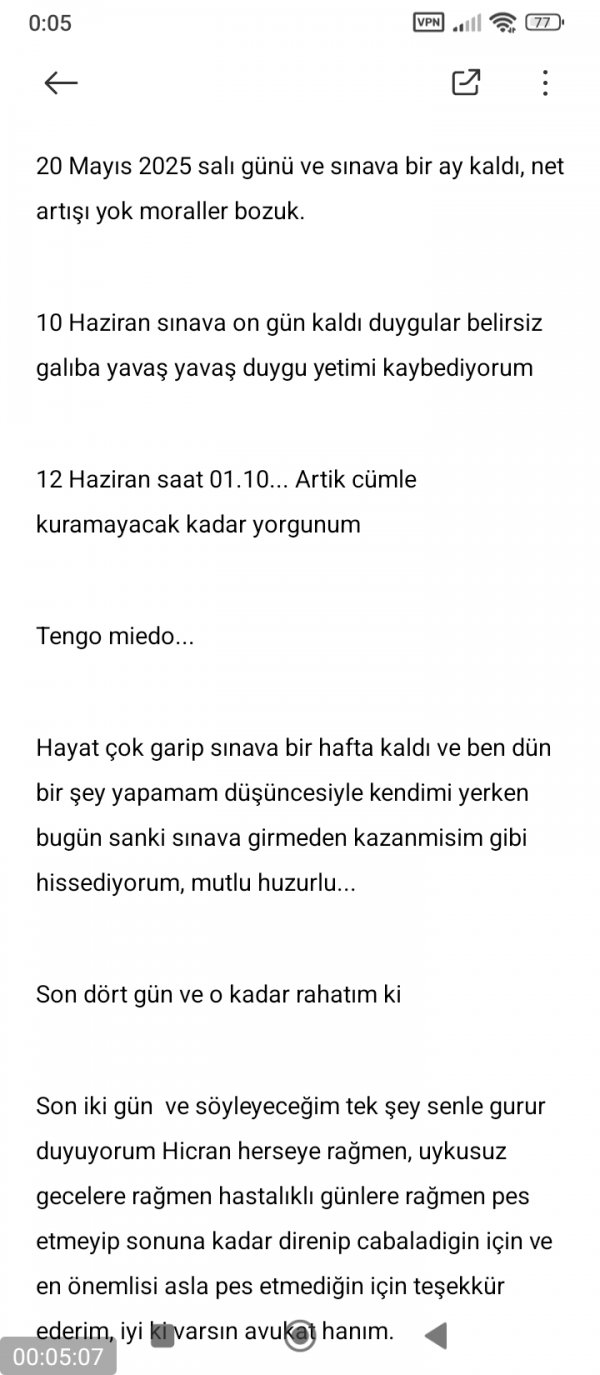
Task: Open the share/open-in-new icon
Action: [x=466, y=83]
